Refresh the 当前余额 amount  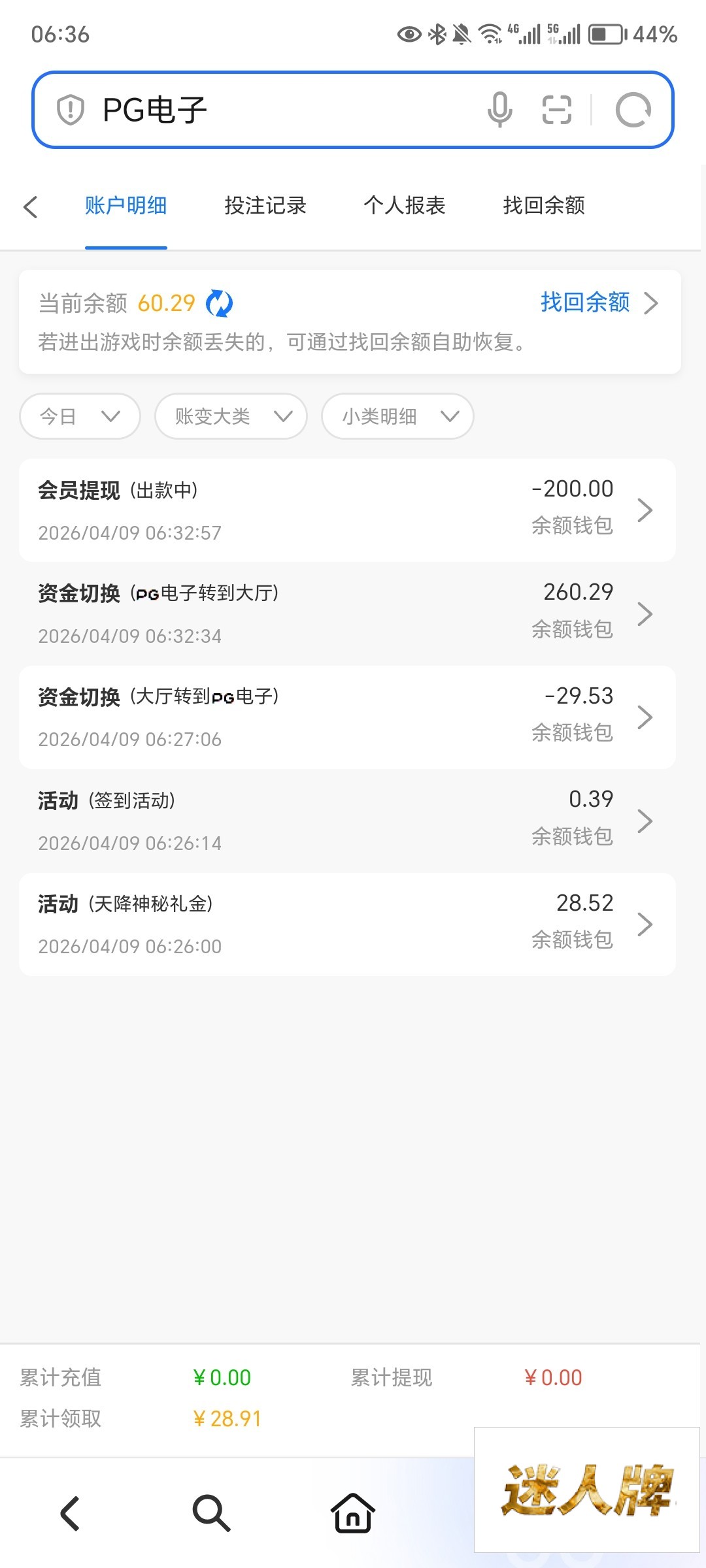(219, 304)
